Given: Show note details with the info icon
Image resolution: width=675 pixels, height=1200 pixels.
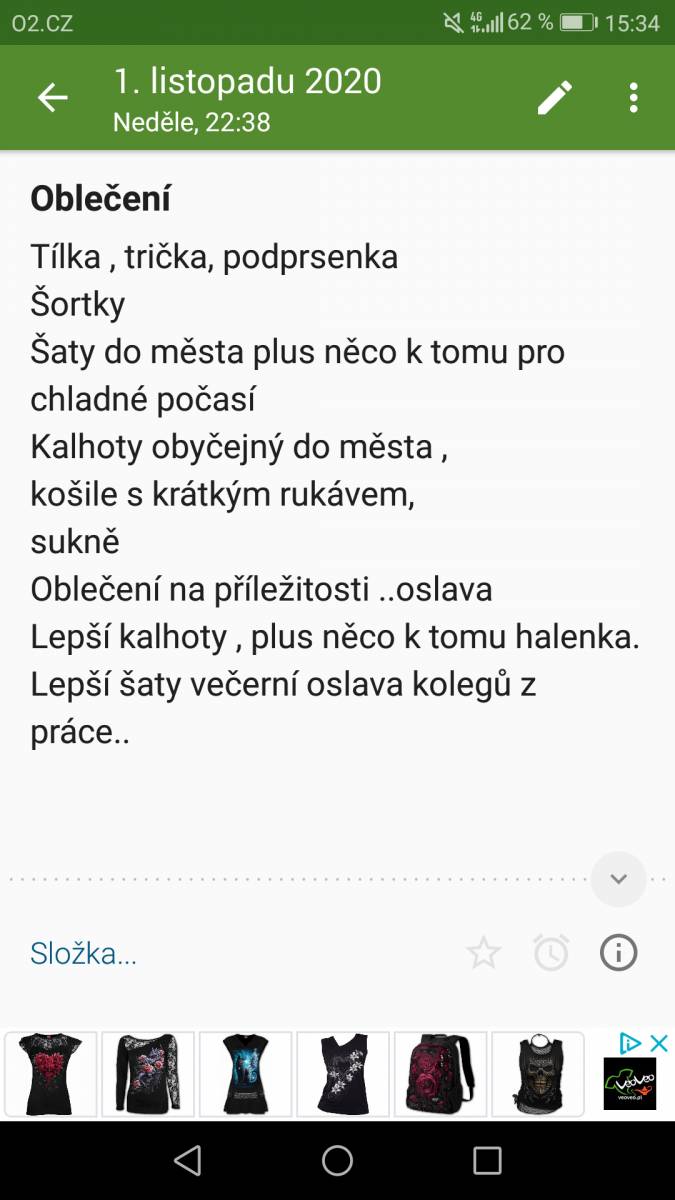Looking at the screenshot, I should [618, 953].
